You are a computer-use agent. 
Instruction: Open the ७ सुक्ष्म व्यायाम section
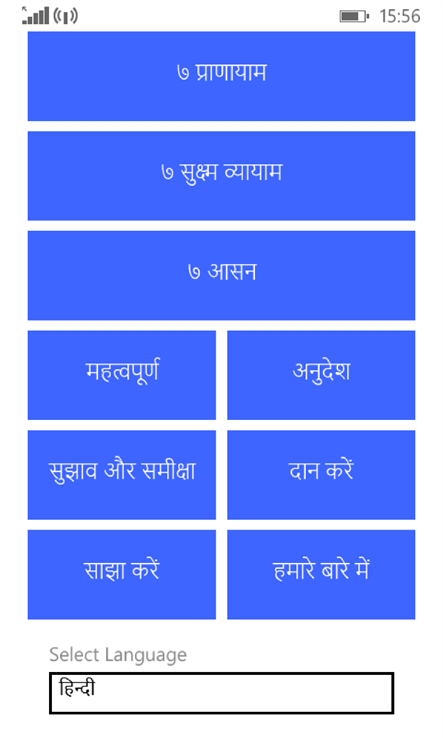click(x=221, y=176)
